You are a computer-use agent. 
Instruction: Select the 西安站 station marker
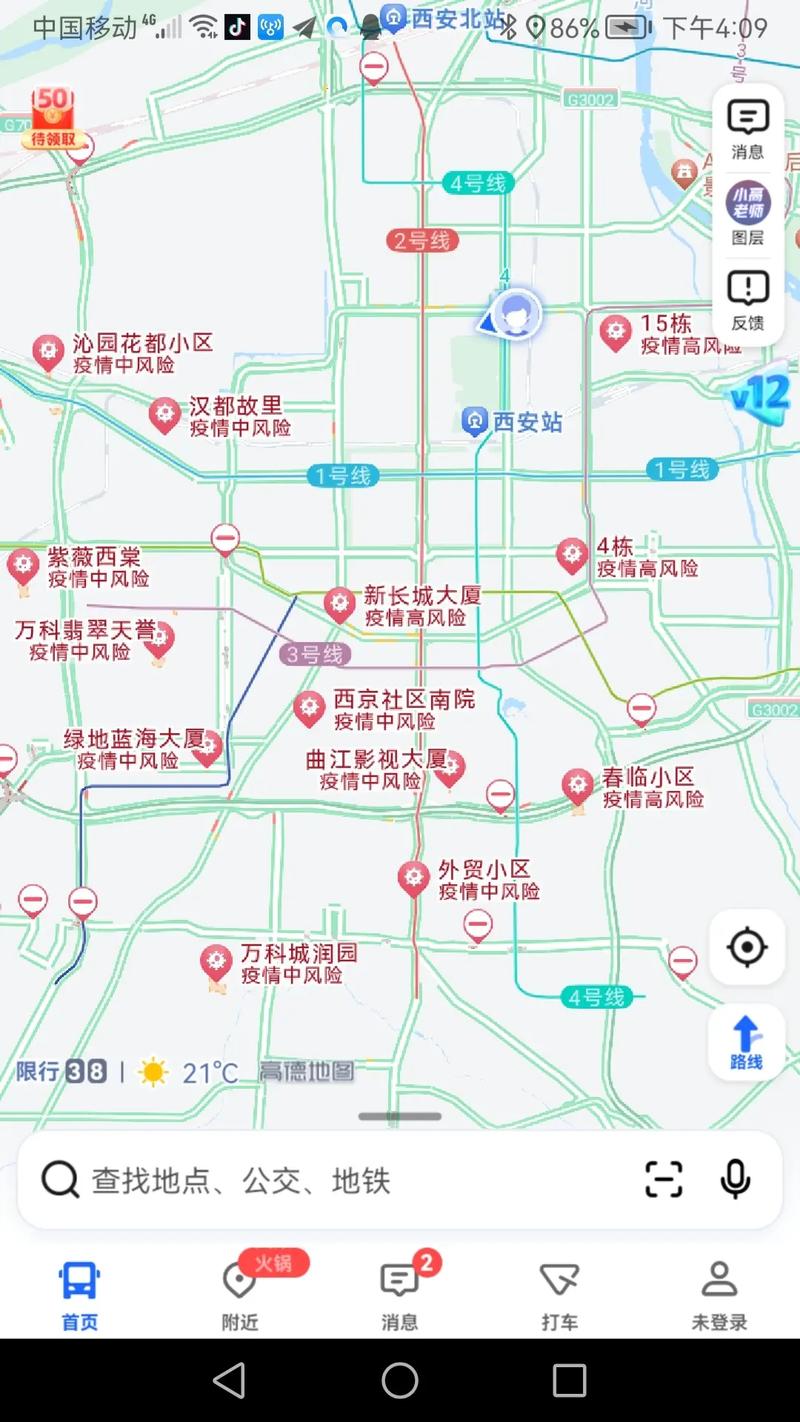475,421
